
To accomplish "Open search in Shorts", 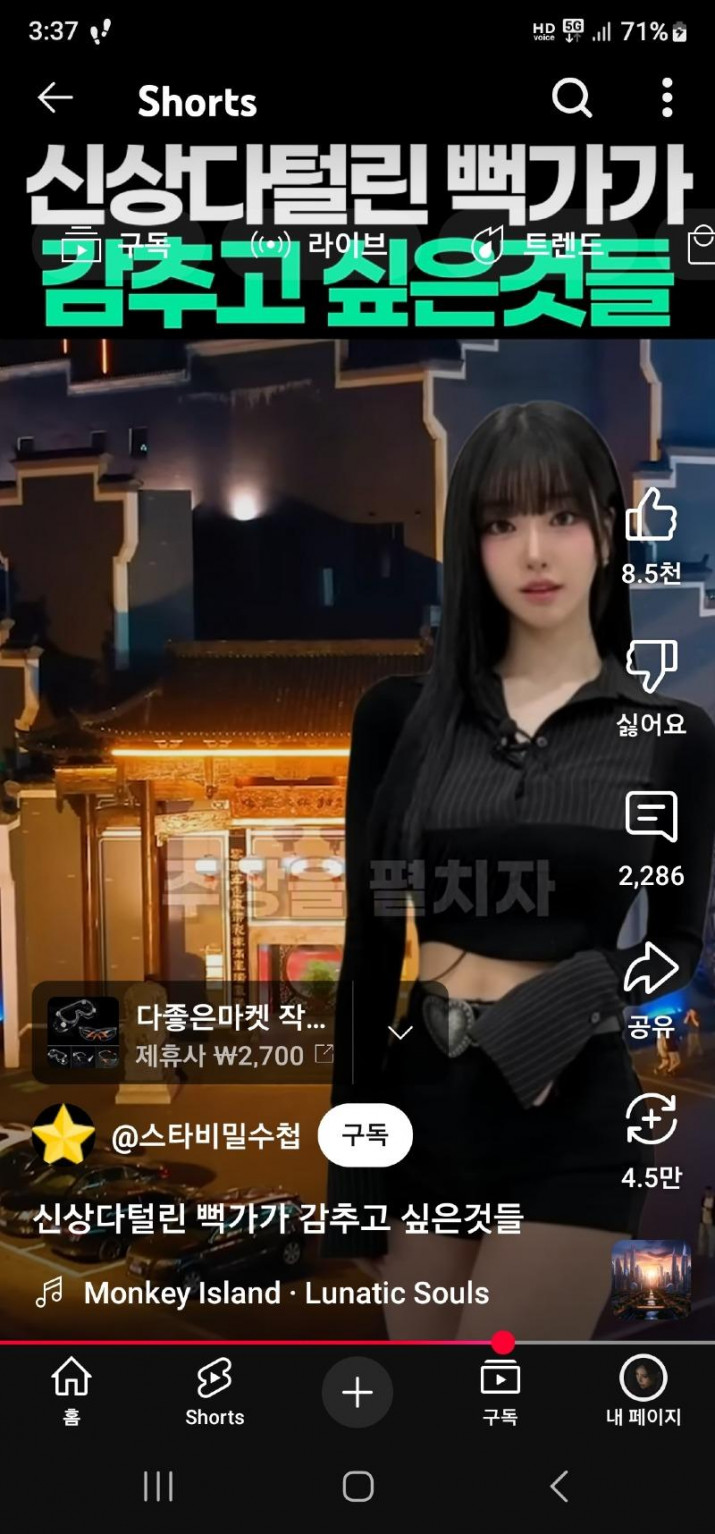I will coord(572,98).
